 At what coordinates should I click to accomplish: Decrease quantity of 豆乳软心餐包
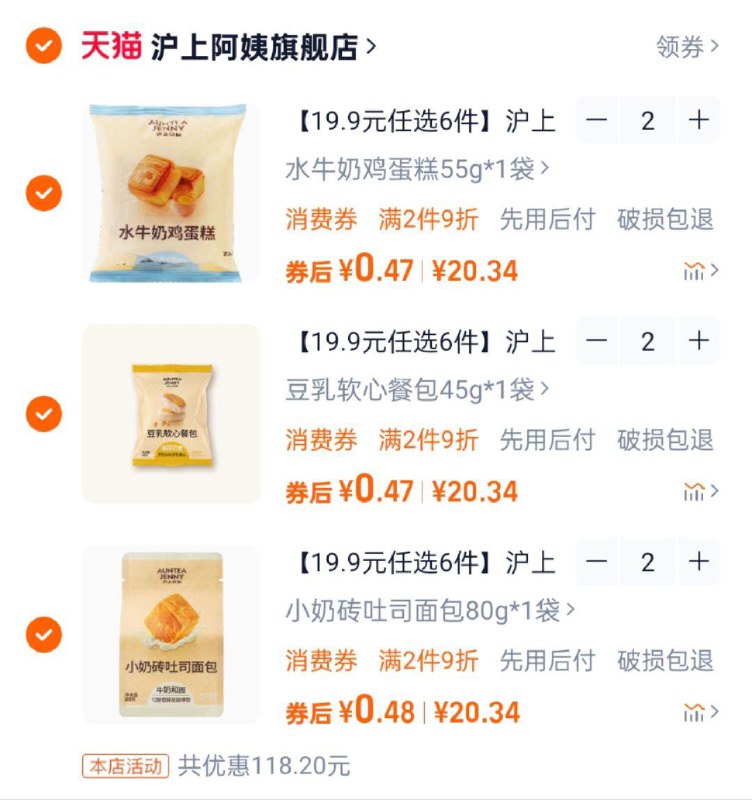[599, 341]
